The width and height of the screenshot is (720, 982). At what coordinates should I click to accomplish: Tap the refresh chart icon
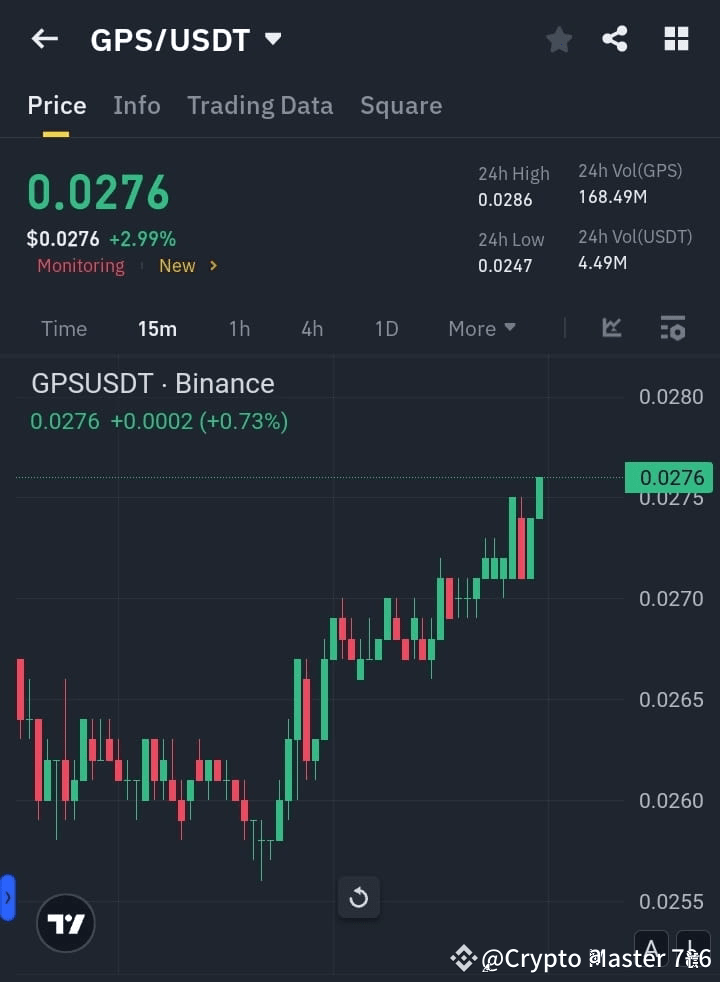coord(359,897)
